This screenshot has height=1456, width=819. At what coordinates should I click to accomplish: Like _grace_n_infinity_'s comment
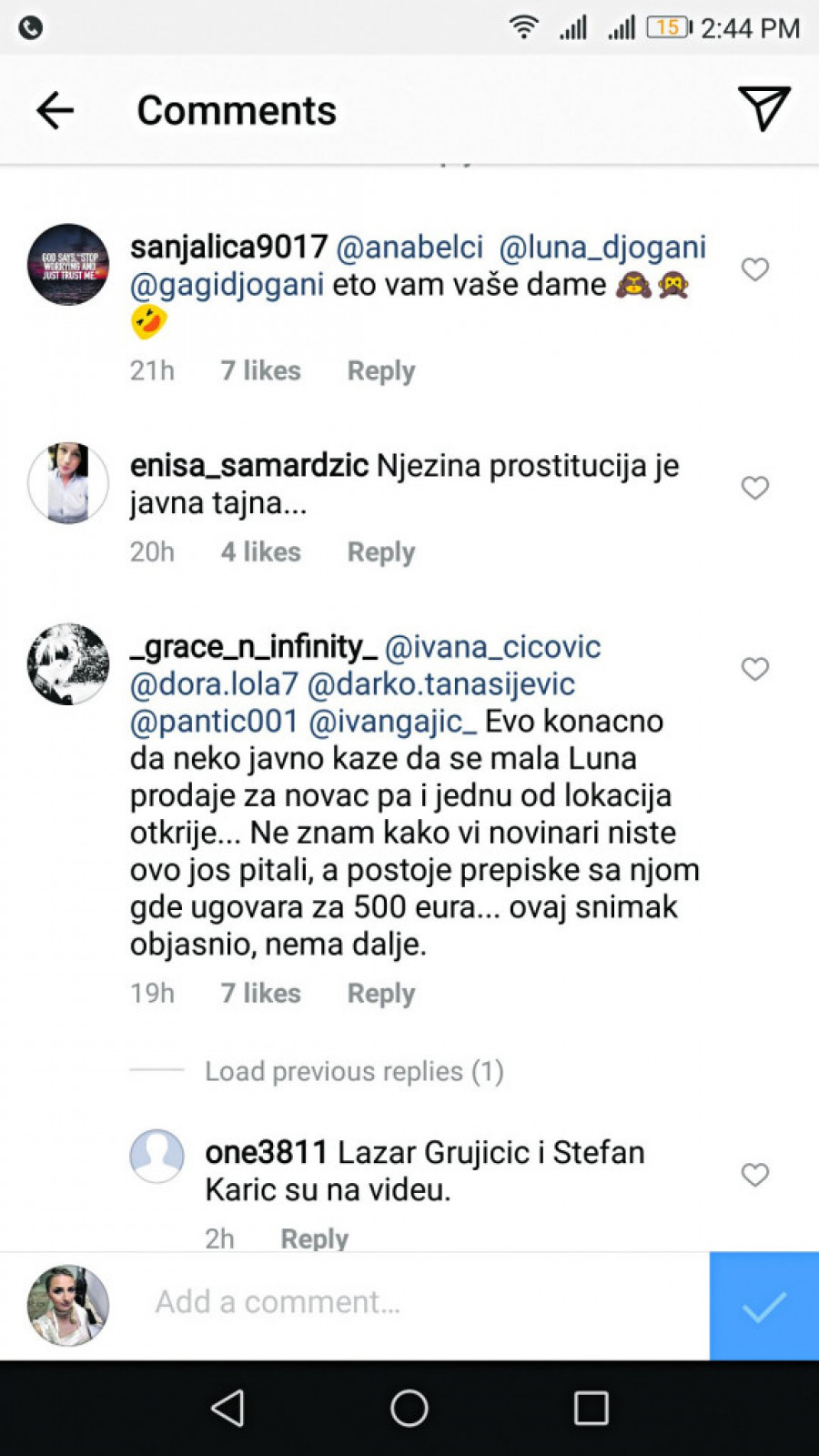754,669
